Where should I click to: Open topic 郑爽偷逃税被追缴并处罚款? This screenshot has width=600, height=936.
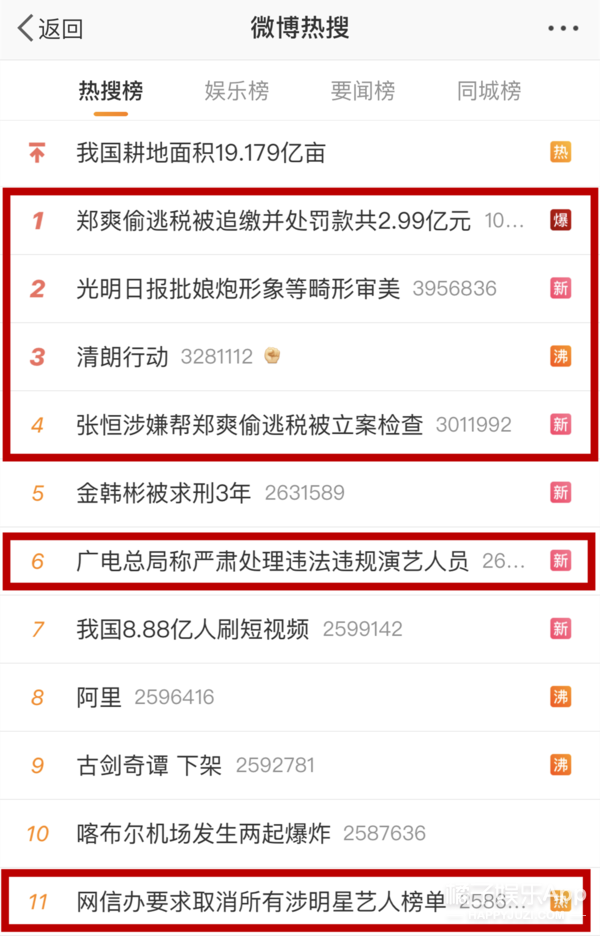tap(273, 221)
